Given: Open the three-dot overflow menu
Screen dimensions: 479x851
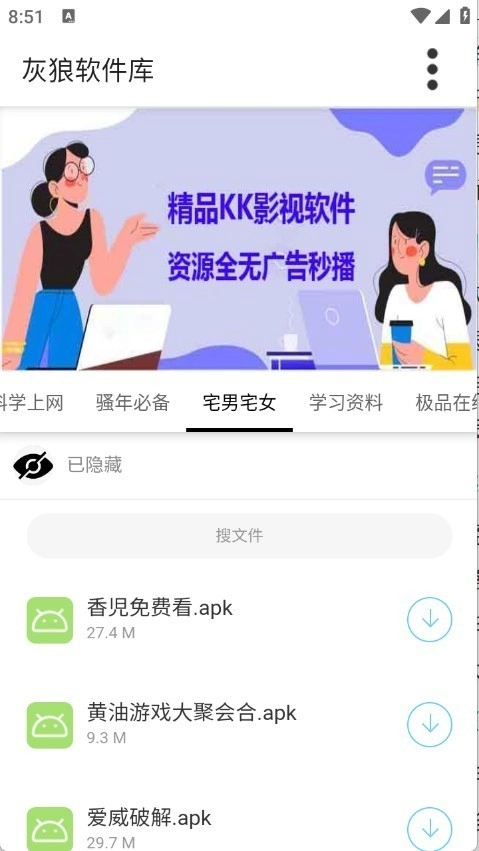Looking at the screenshot, I should point(432,69).
